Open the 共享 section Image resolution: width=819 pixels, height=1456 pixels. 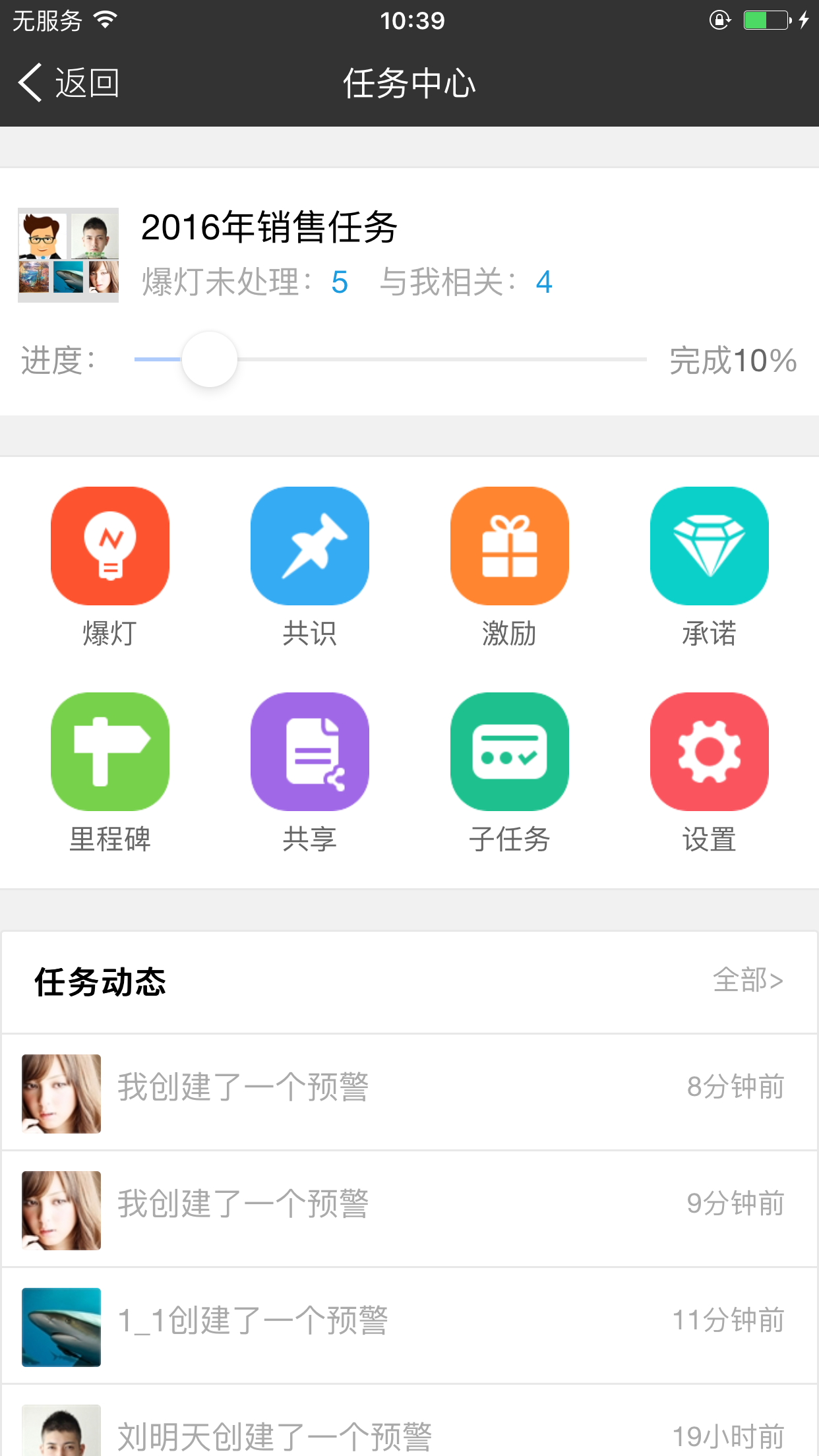tap(310, 752)
